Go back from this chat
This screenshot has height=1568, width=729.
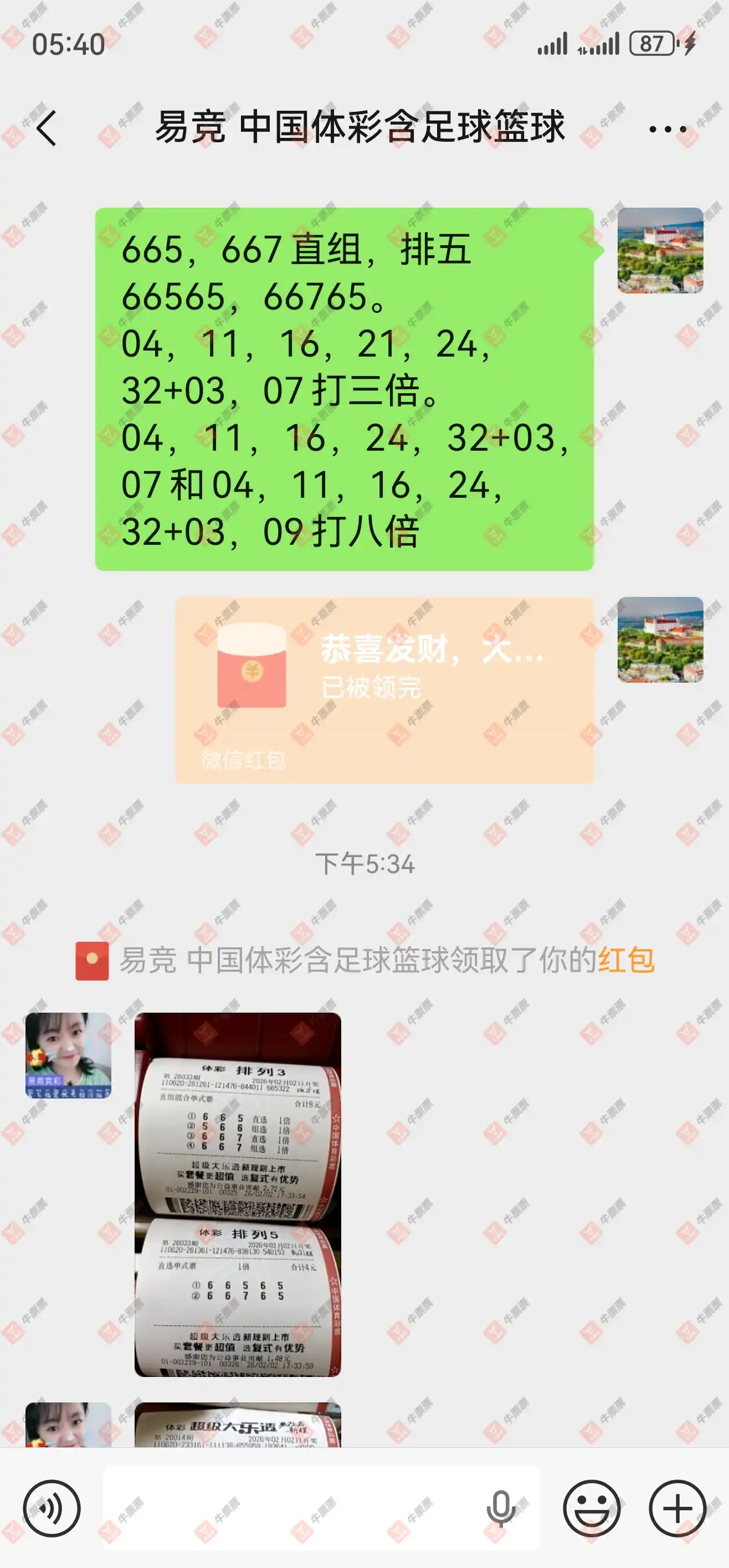47,128
